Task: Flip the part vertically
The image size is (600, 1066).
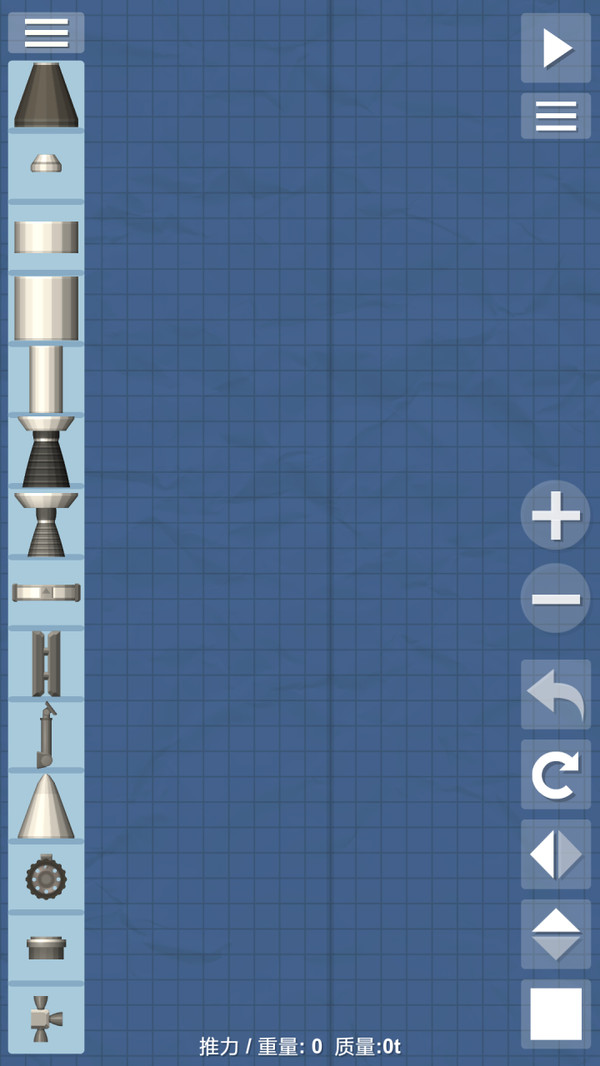Action: [556, 934]
